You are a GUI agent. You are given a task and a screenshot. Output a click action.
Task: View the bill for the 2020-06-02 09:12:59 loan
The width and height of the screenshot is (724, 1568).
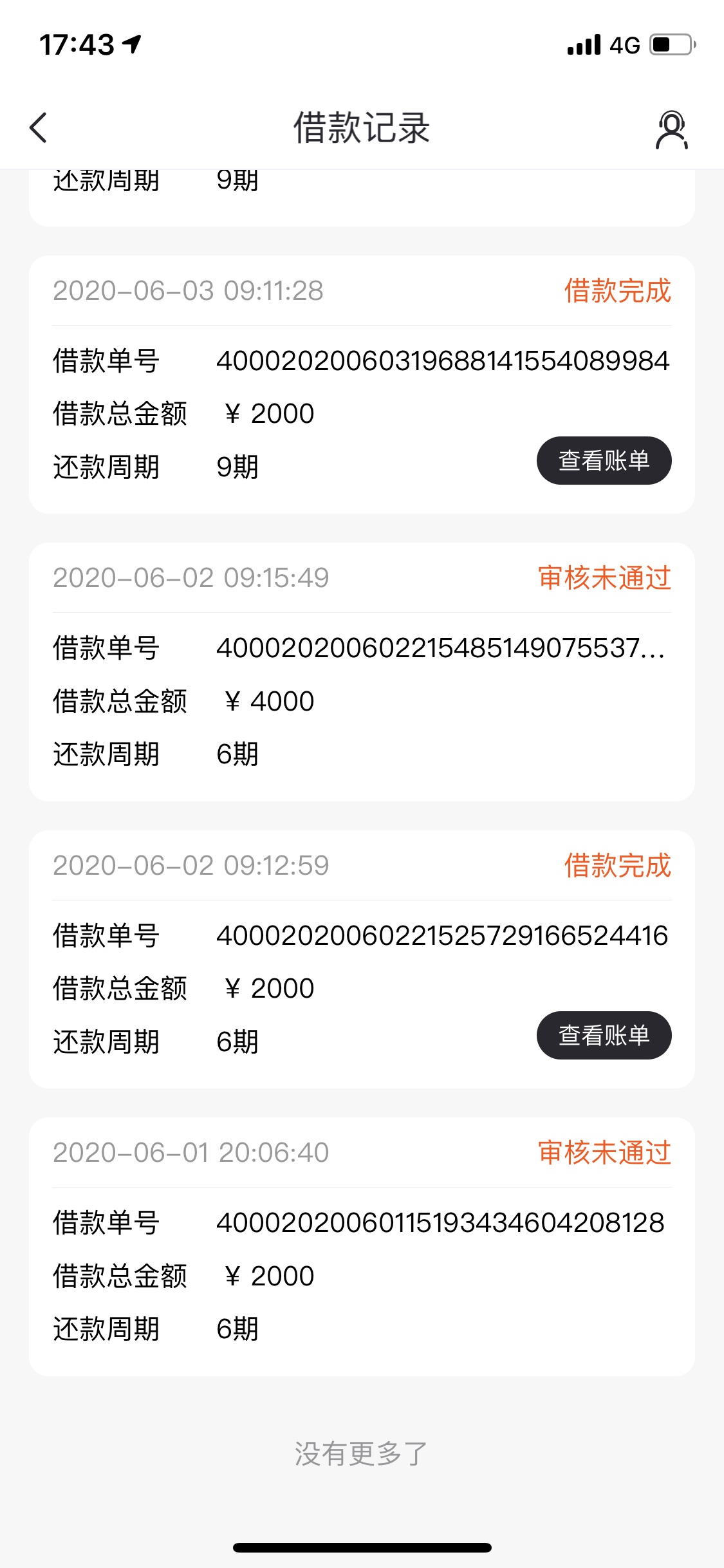click(x=604, y=1035)
